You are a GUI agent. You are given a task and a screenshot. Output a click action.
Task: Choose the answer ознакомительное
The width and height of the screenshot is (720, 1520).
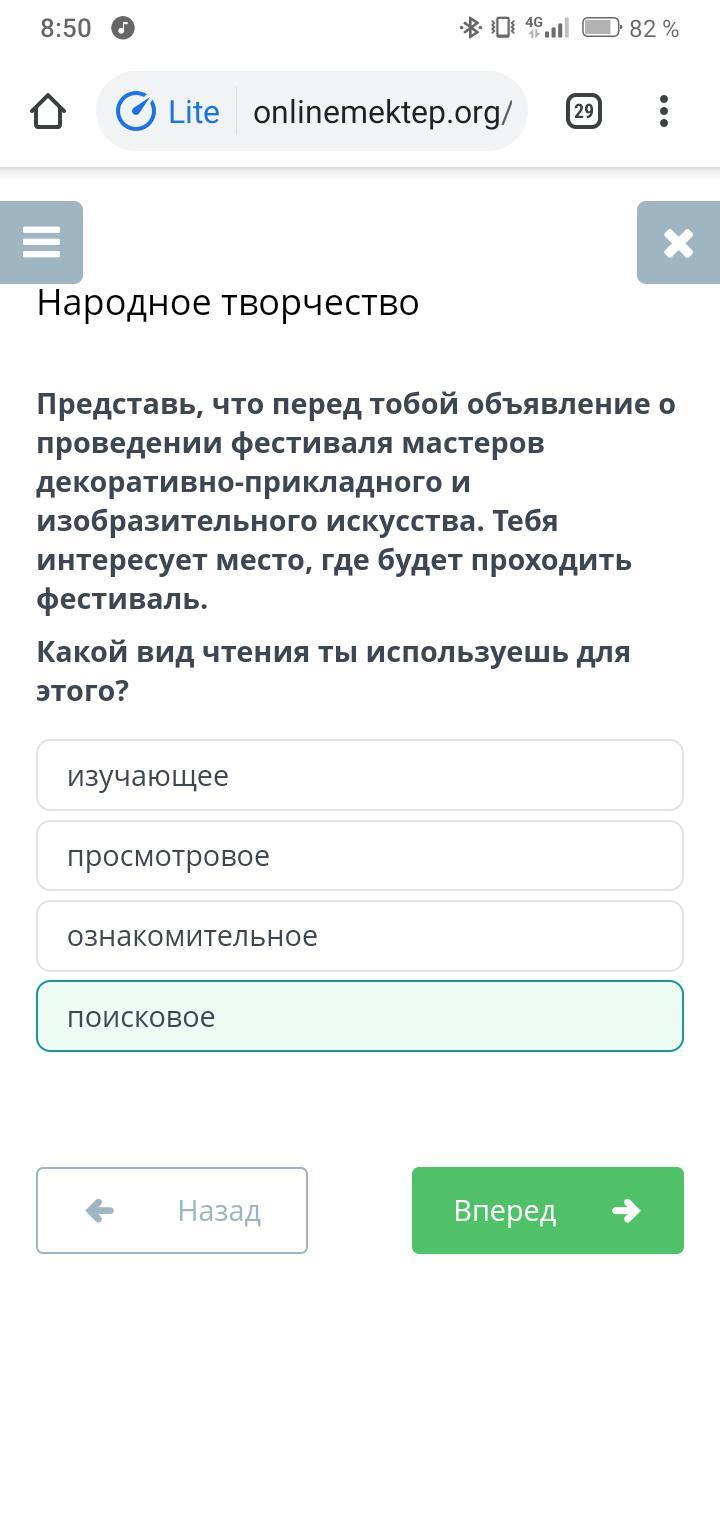pyautogui.click(x=360, y=936)
